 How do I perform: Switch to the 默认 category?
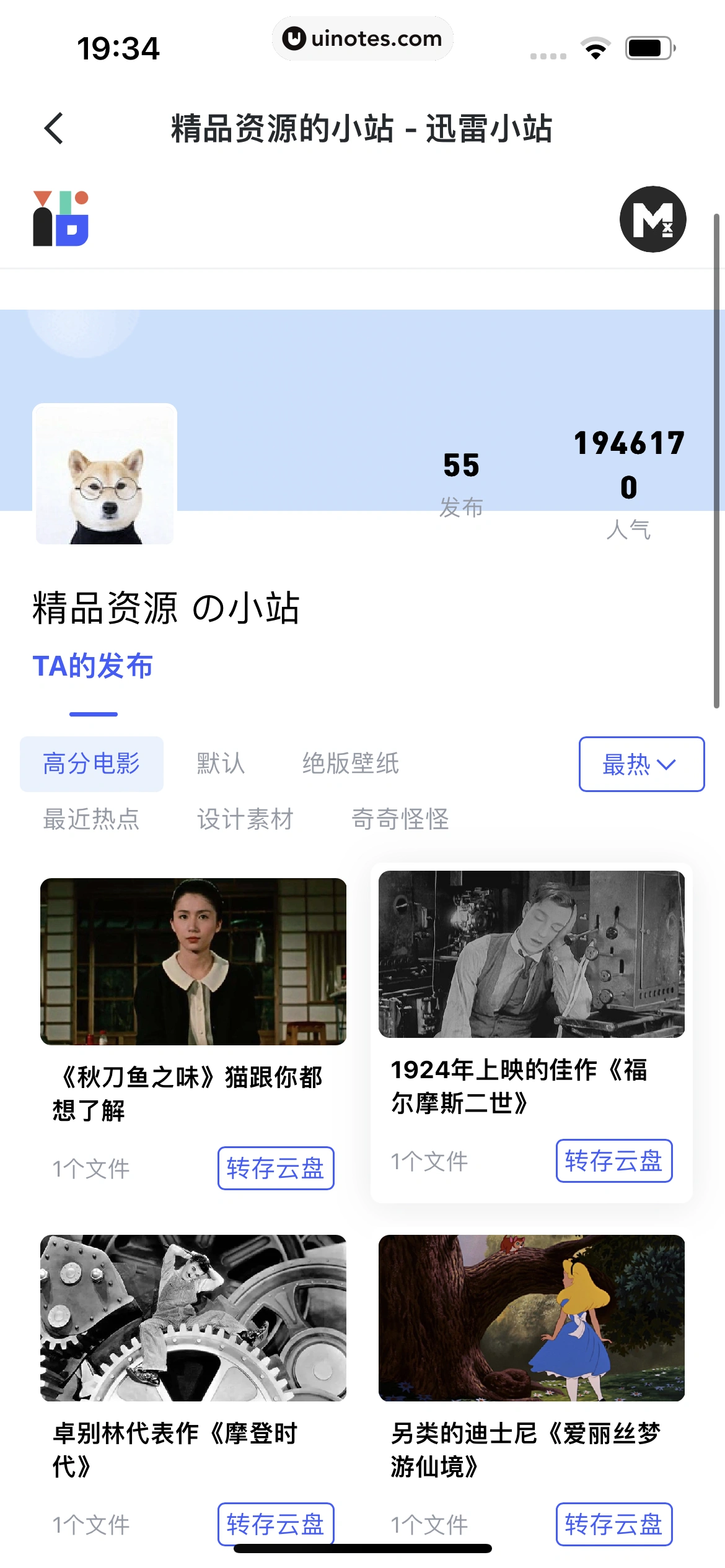pos(221,764)
